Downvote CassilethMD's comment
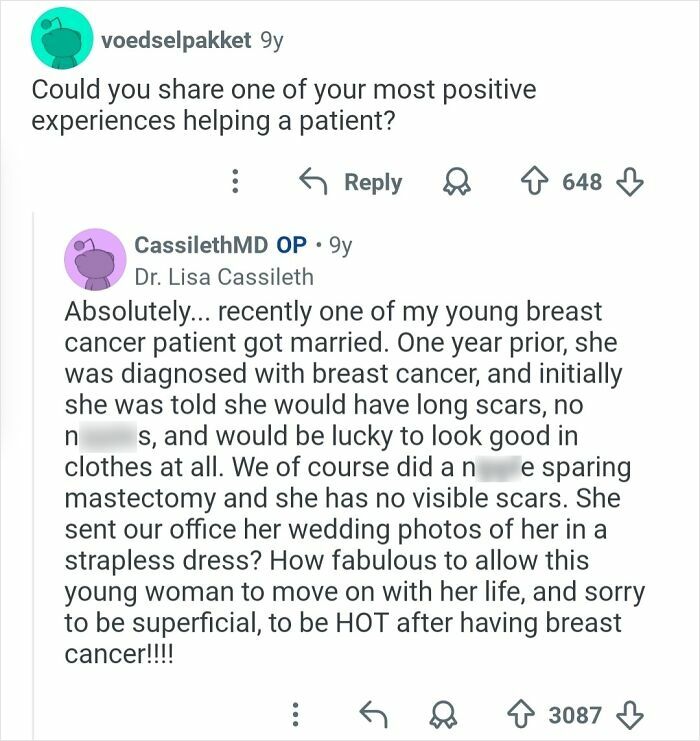The height and width of the screenshot is (741, 700). [x=631, y=714]
